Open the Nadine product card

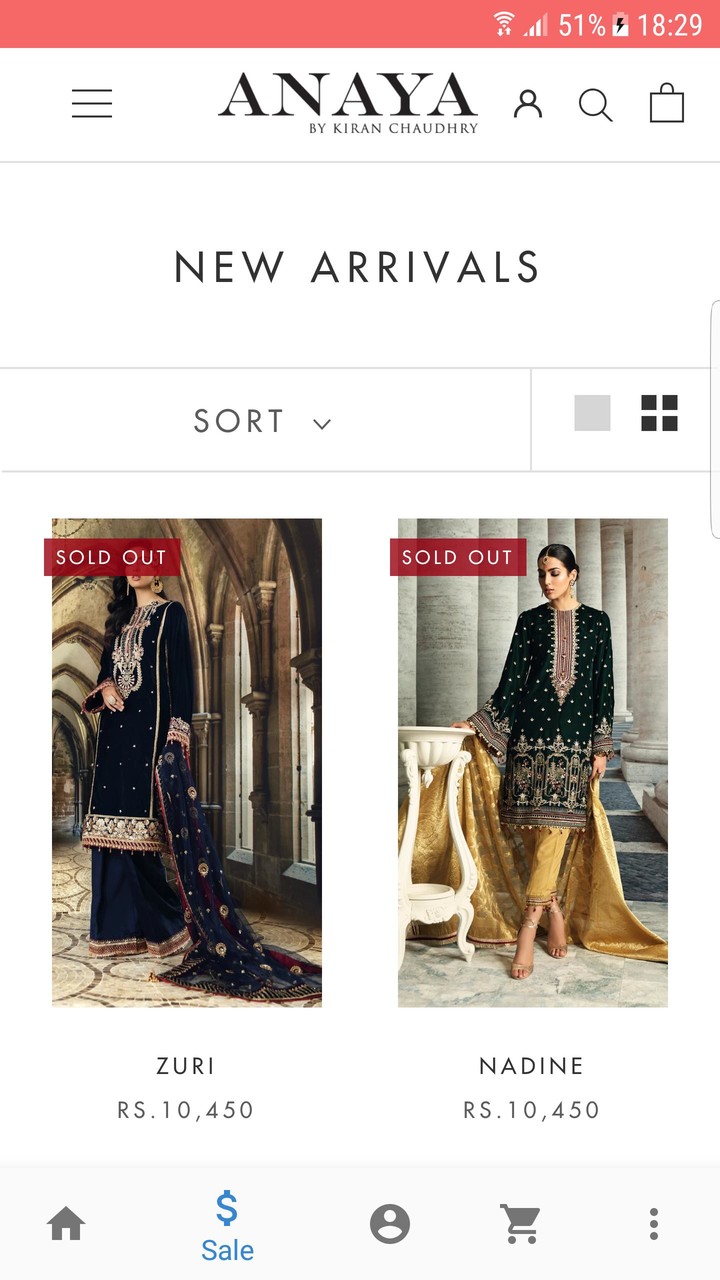point(532,762)
